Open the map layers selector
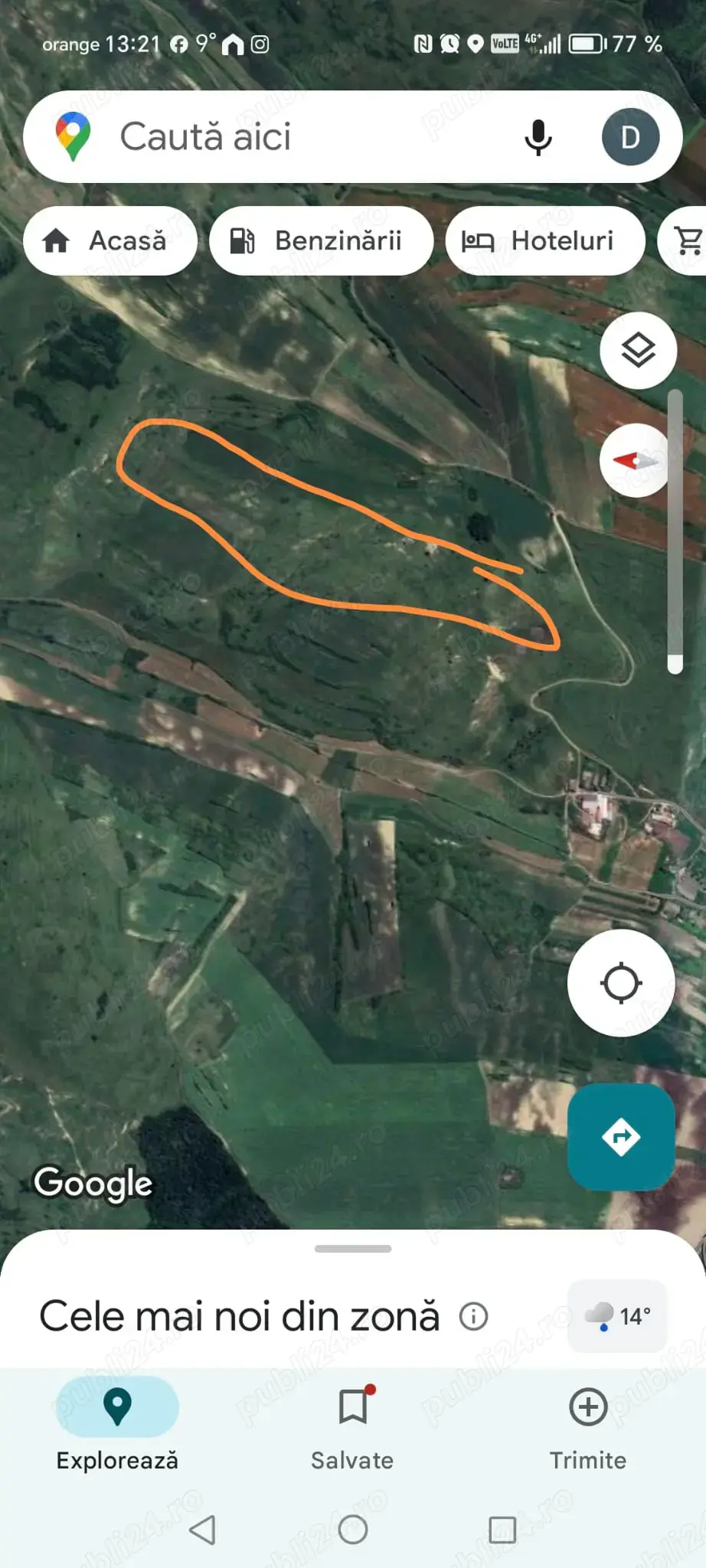 638,351
